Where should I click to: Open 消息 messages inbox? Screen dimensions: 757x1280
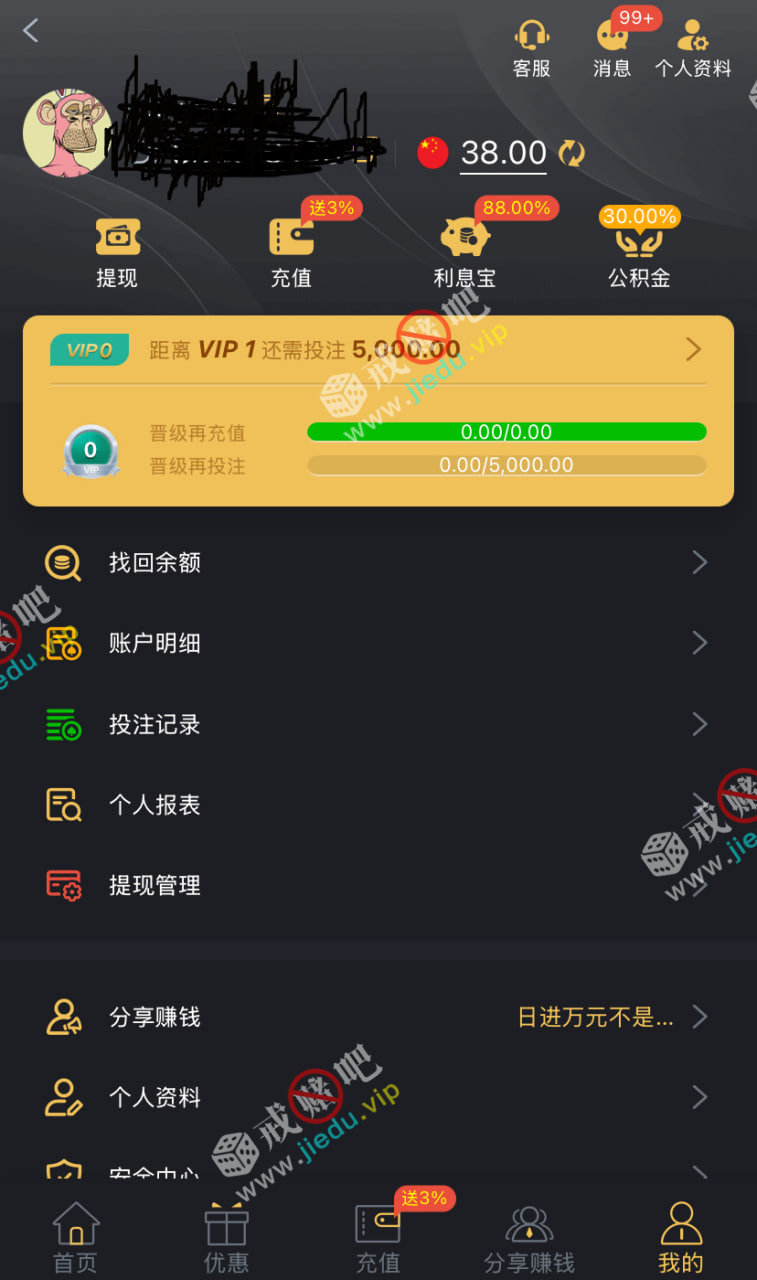click(x=612, y=49)
